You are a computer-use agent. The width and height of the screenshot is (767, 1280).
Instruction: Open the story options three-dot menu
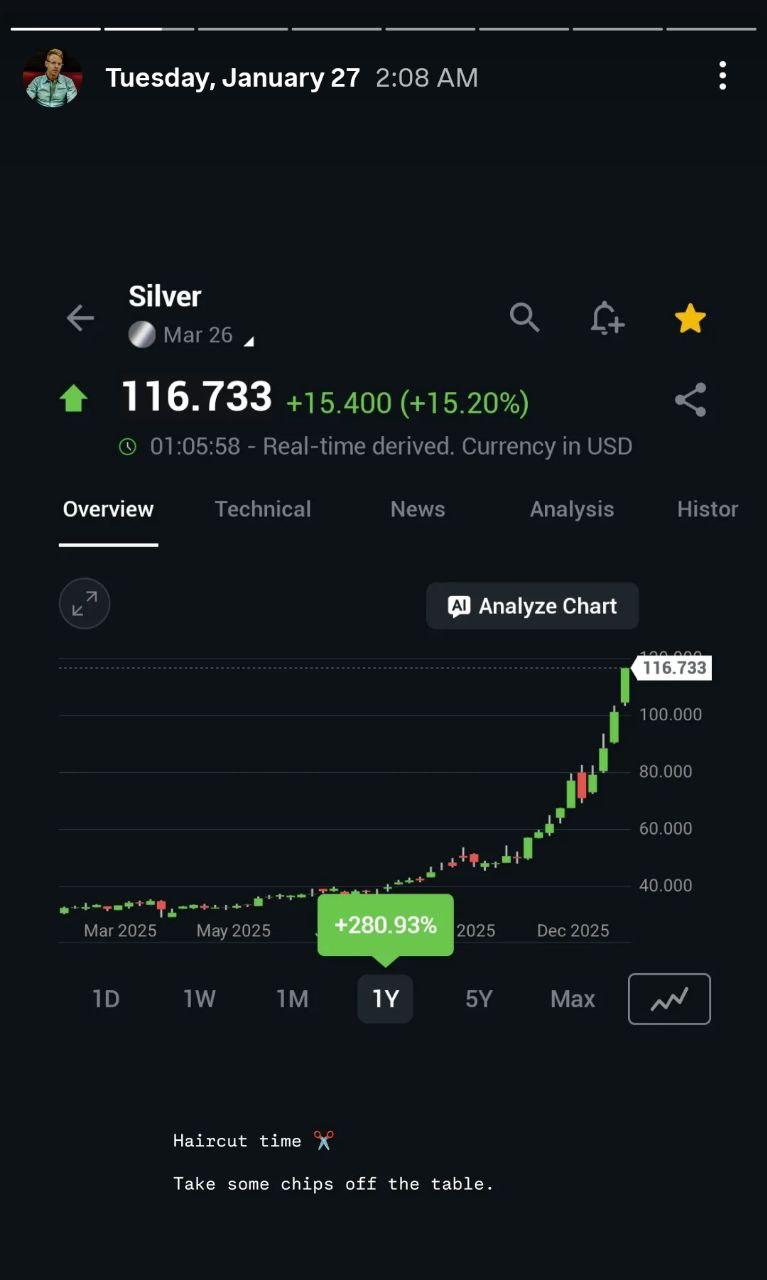tap(723, 75)
